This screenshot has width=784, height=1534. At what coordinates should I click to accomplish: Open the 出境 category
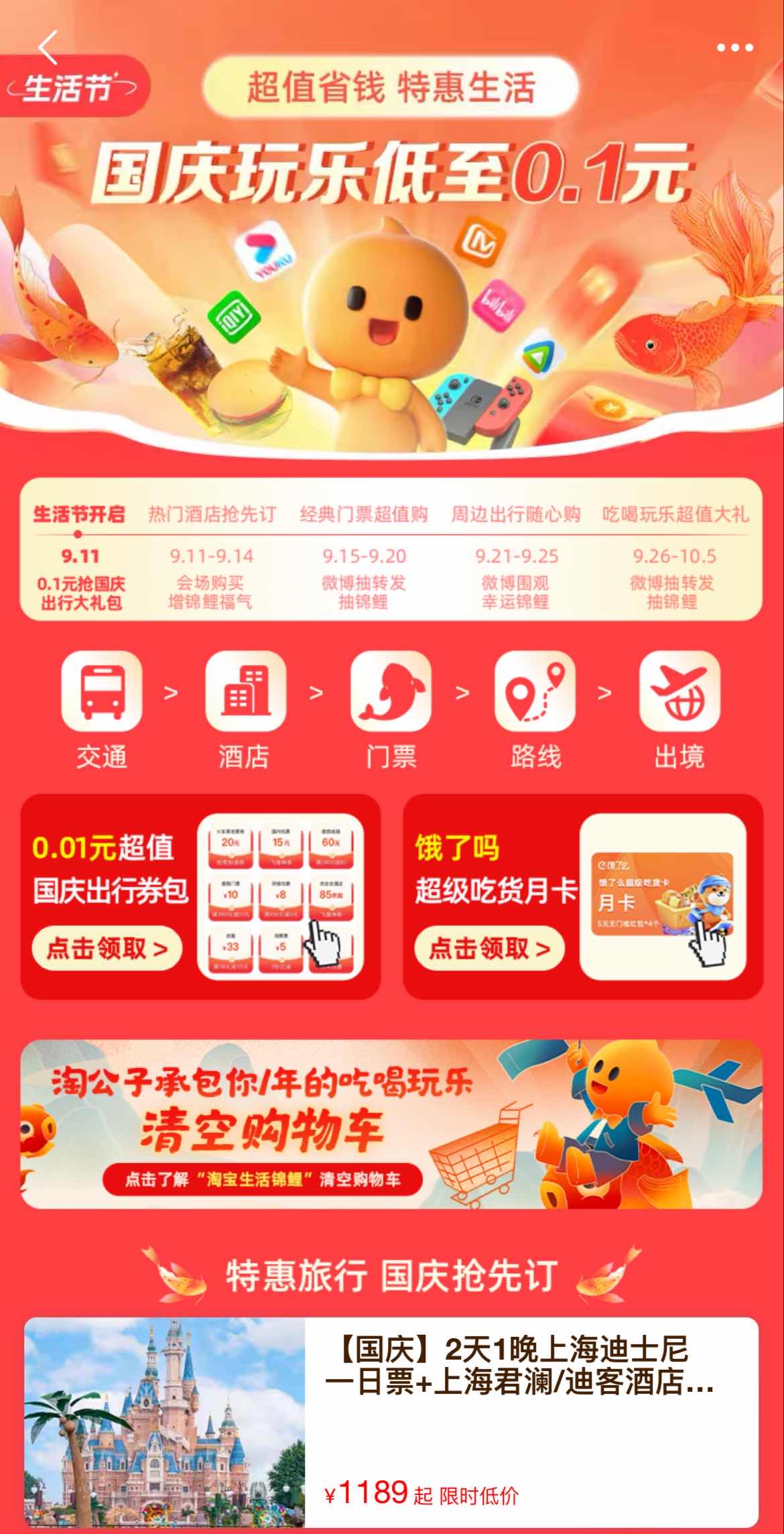pyautogui.click(x=679, y=709)
